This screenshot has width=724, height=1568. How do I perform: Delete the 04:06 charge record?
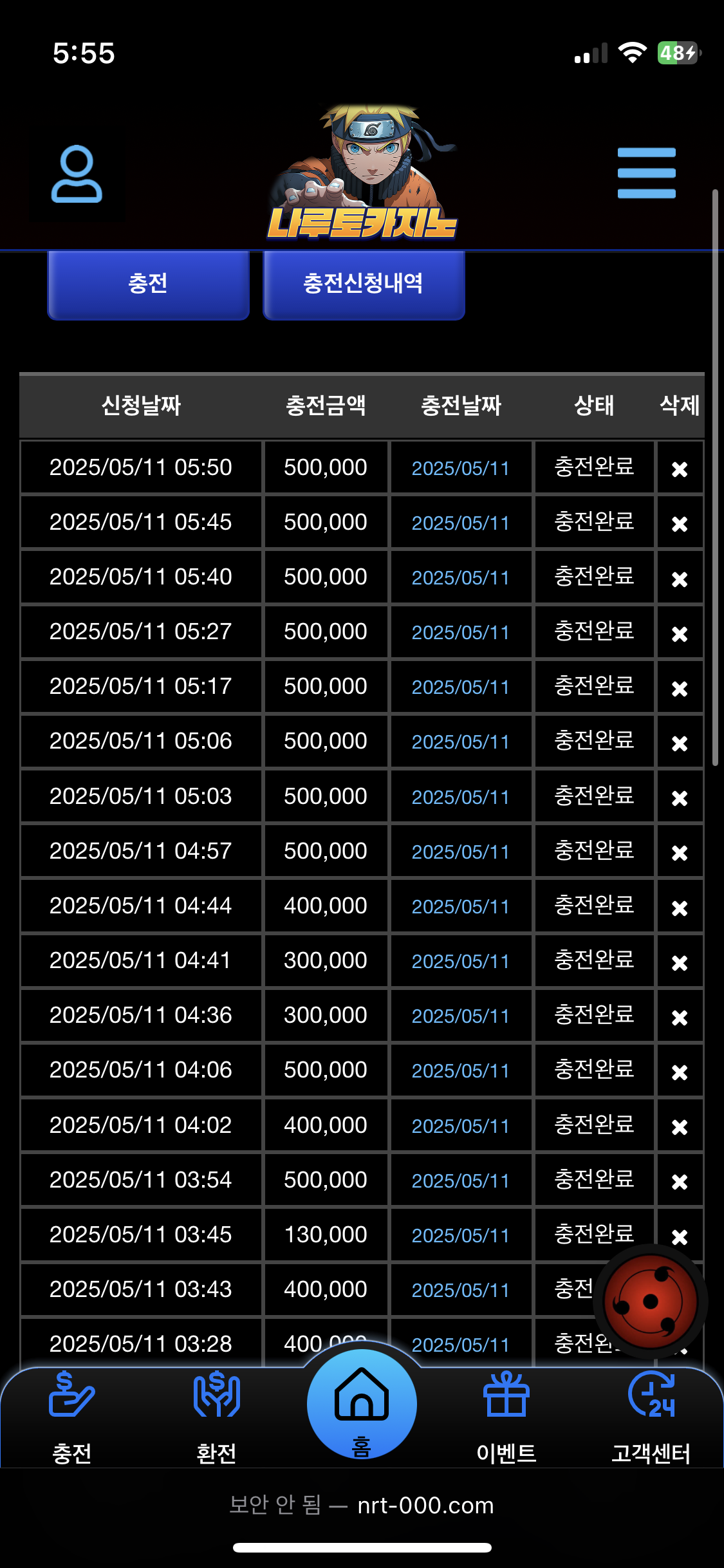(680, 1072)
